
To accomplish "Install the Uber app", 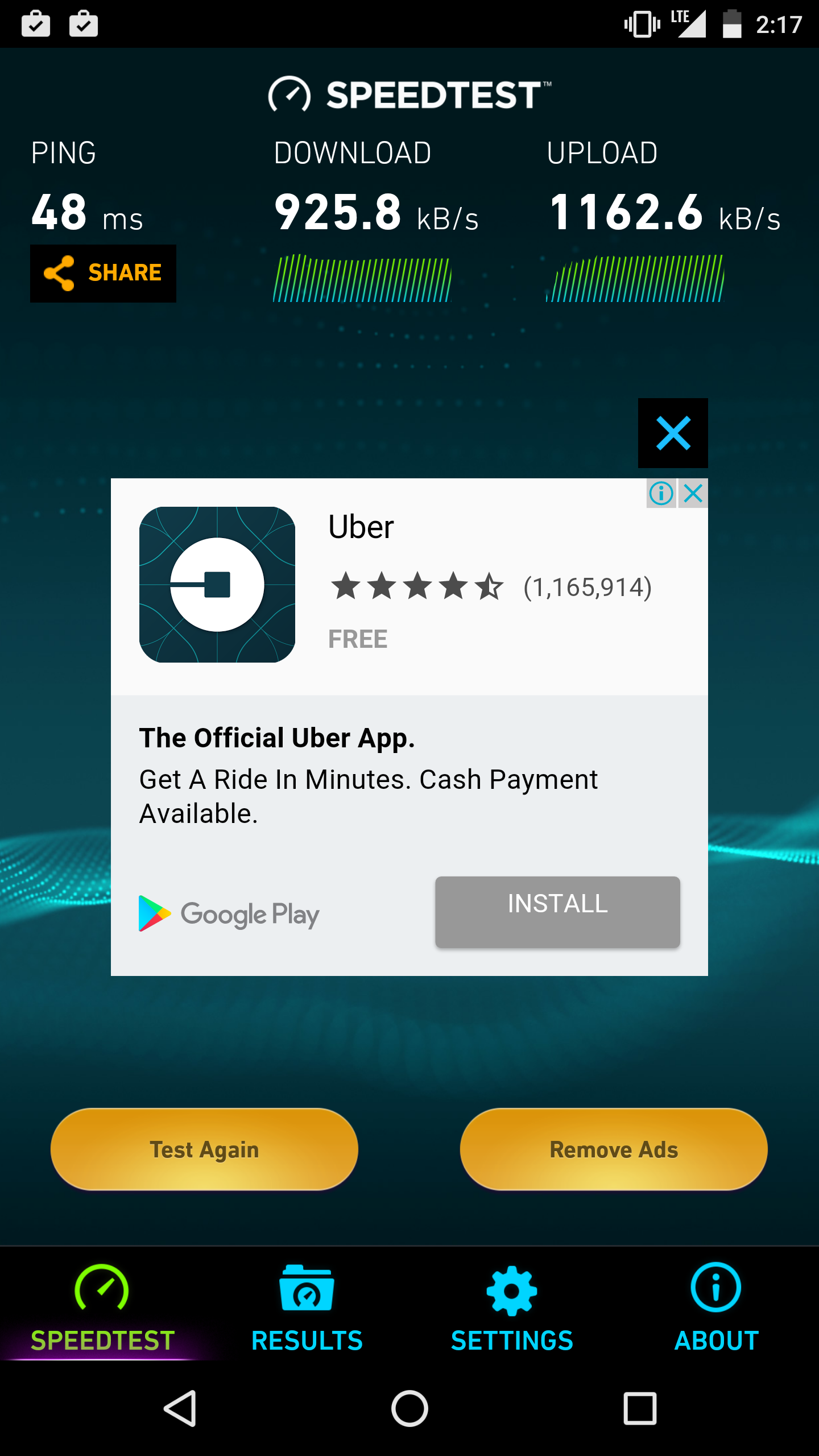I will [557, 912].
